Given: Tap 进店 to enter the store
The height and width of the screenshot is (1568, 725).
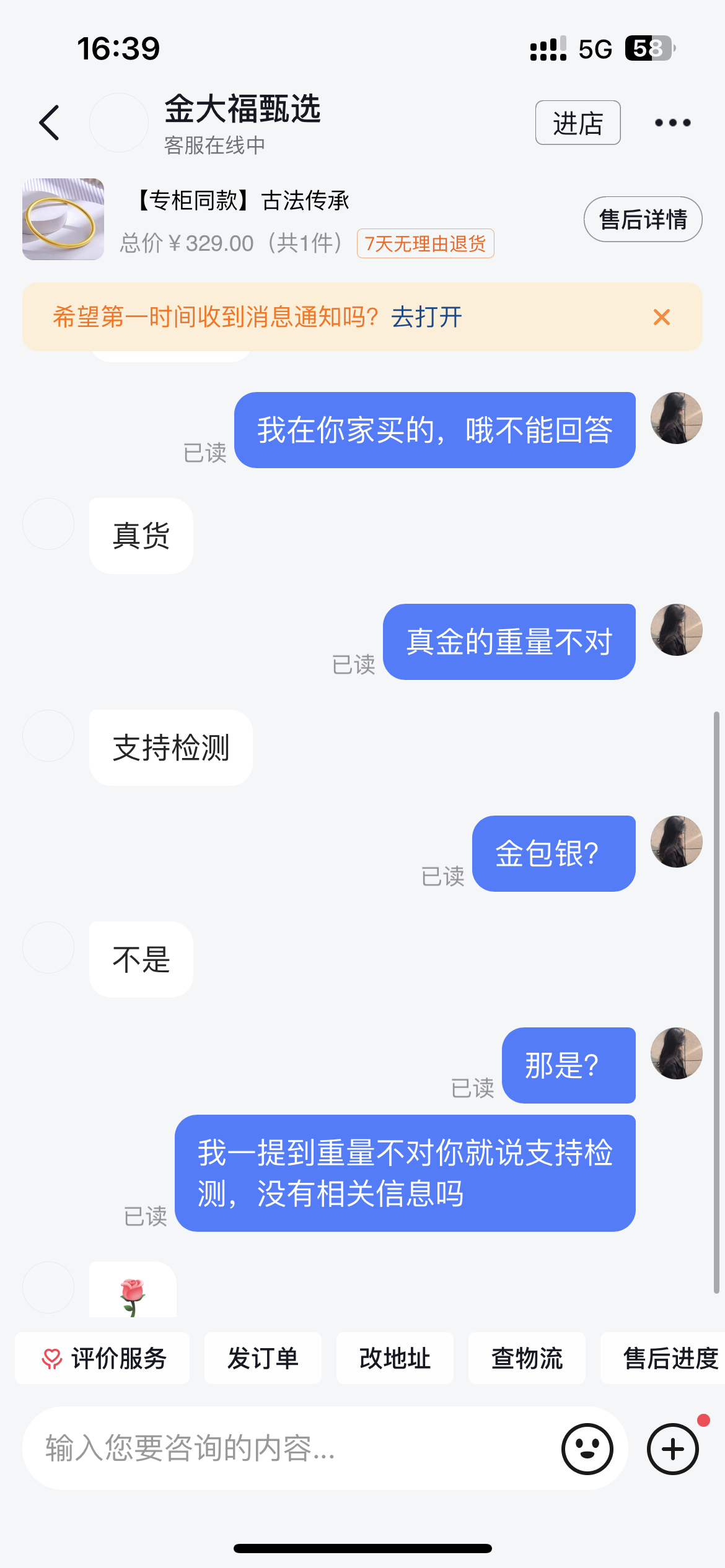Looking at the screenshot, I should point(578,123).
